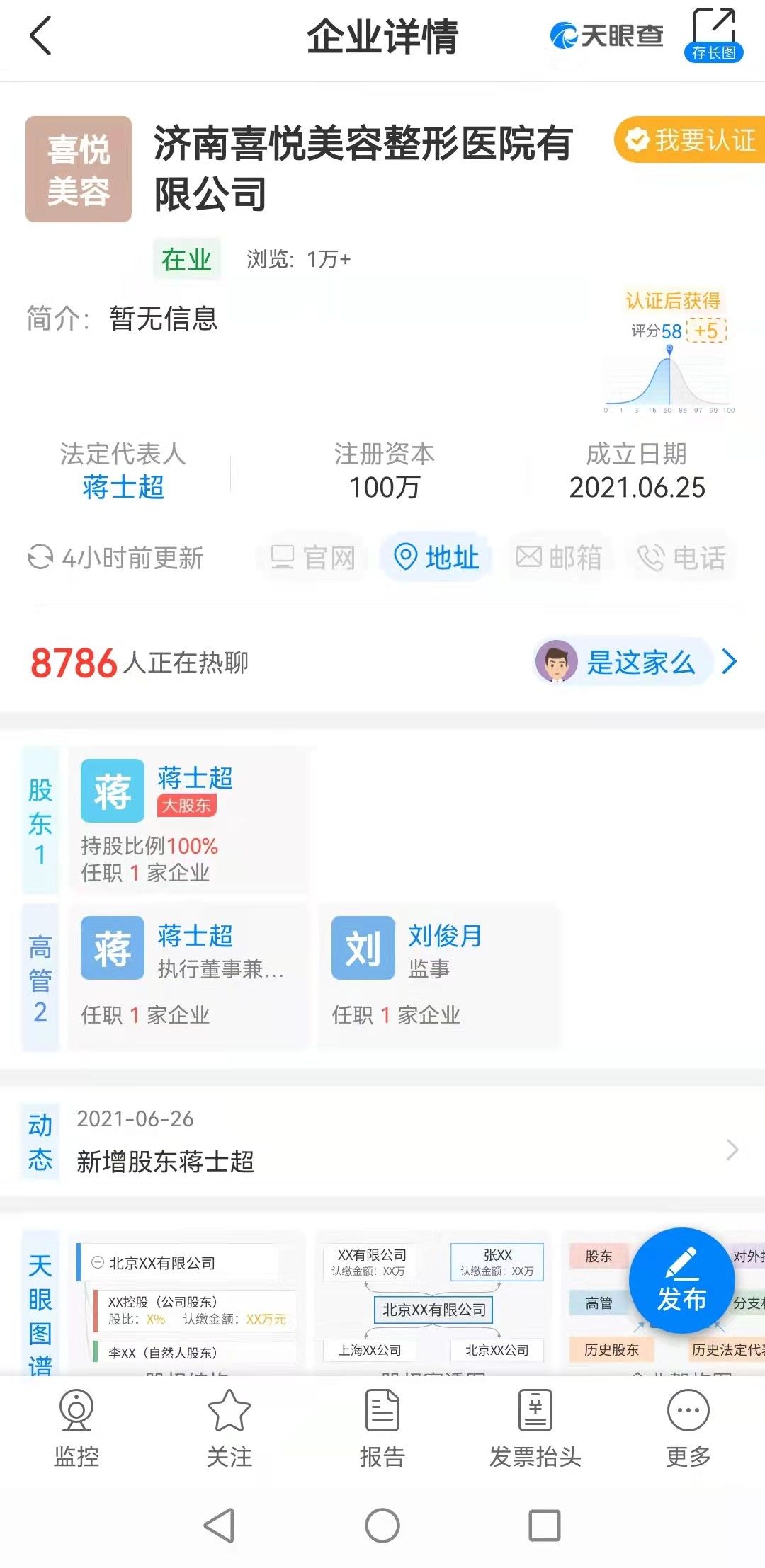Open the 报告 report option
The width and height of the screenshot is (765, 1568).
[382, 1429]
